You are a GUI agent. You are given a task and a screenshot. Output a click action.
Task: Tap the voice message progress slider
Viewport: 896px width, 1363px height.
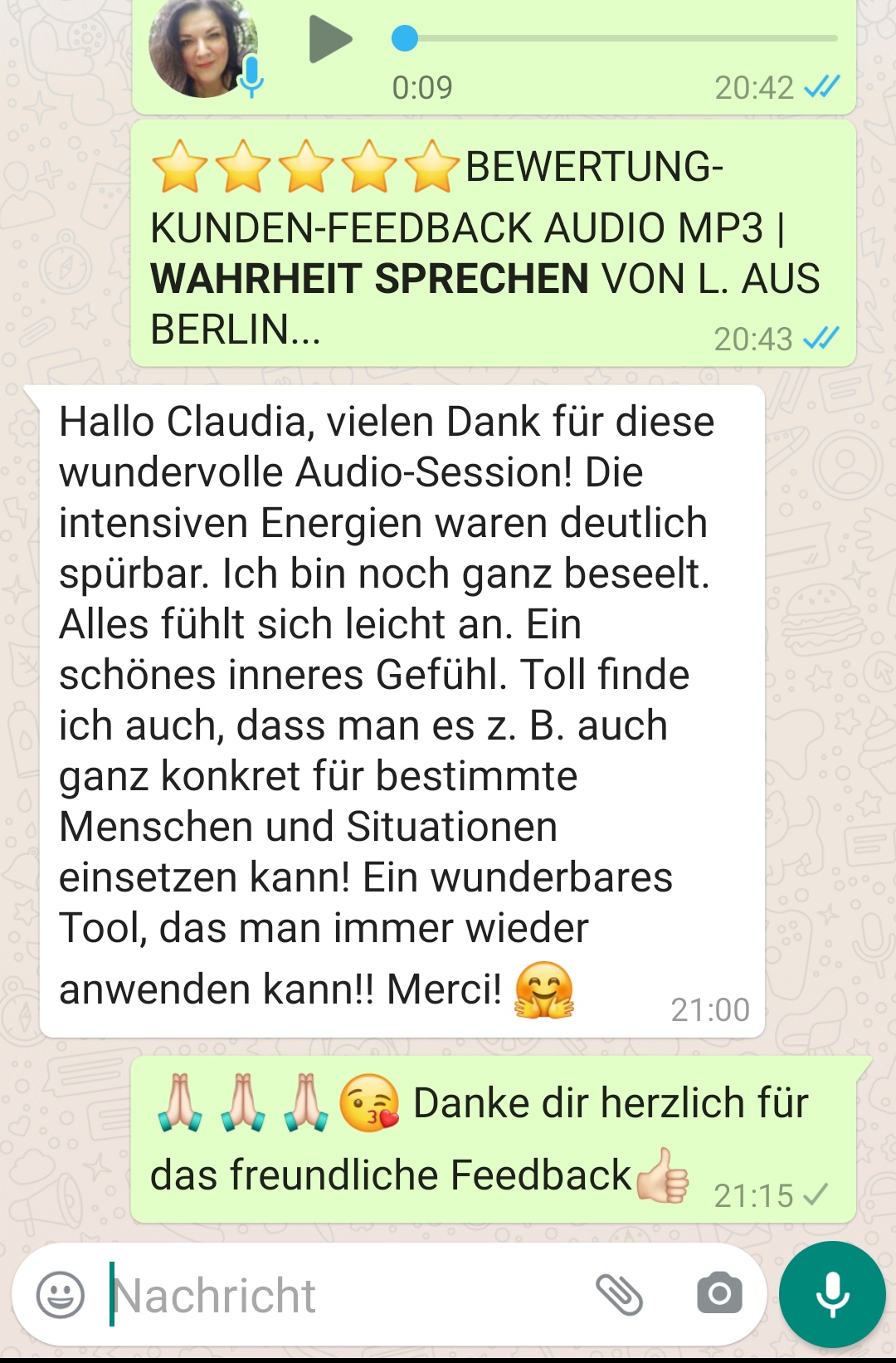click(x=618, y=38)
